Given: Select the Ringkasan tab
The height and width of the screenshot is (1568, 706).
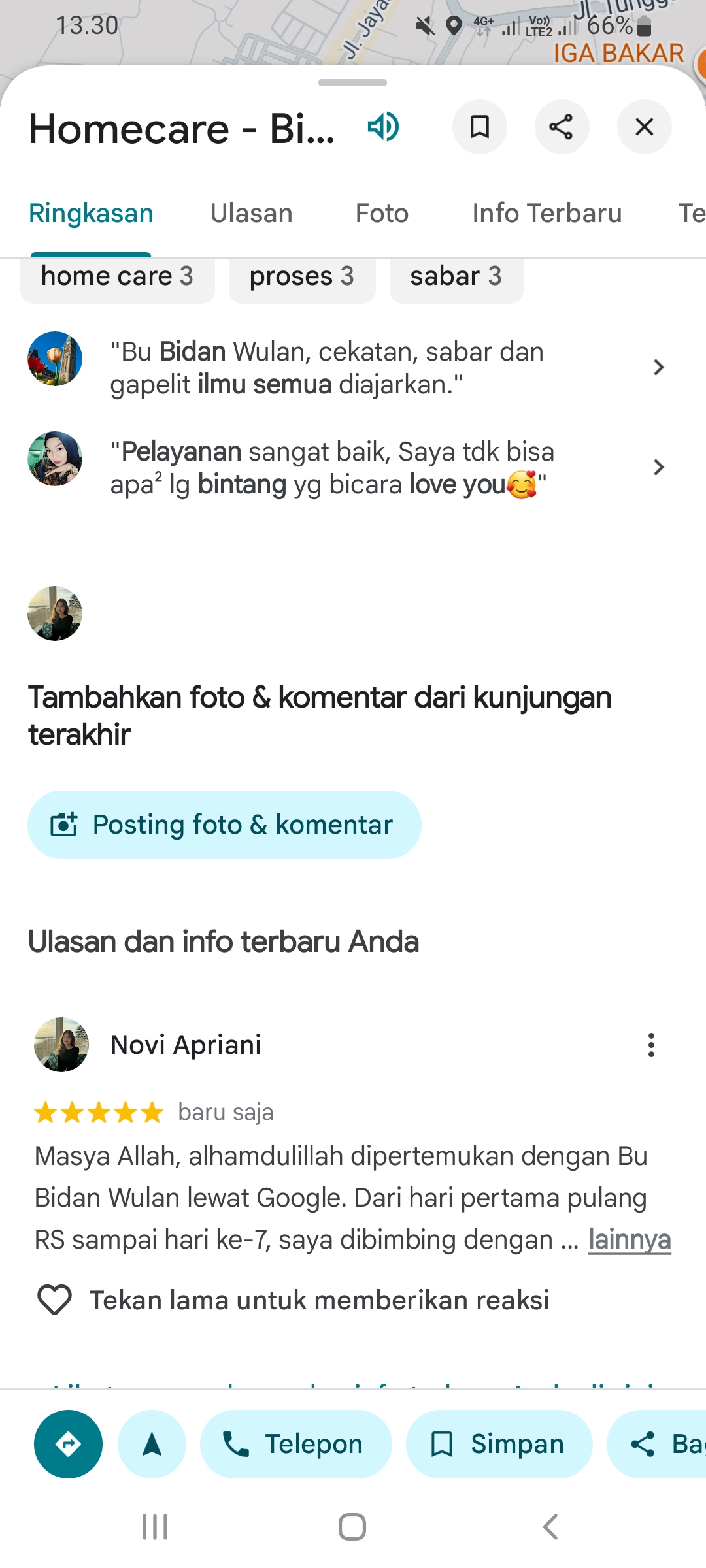Looking at the screenshot, I should (x=91, y=214).
